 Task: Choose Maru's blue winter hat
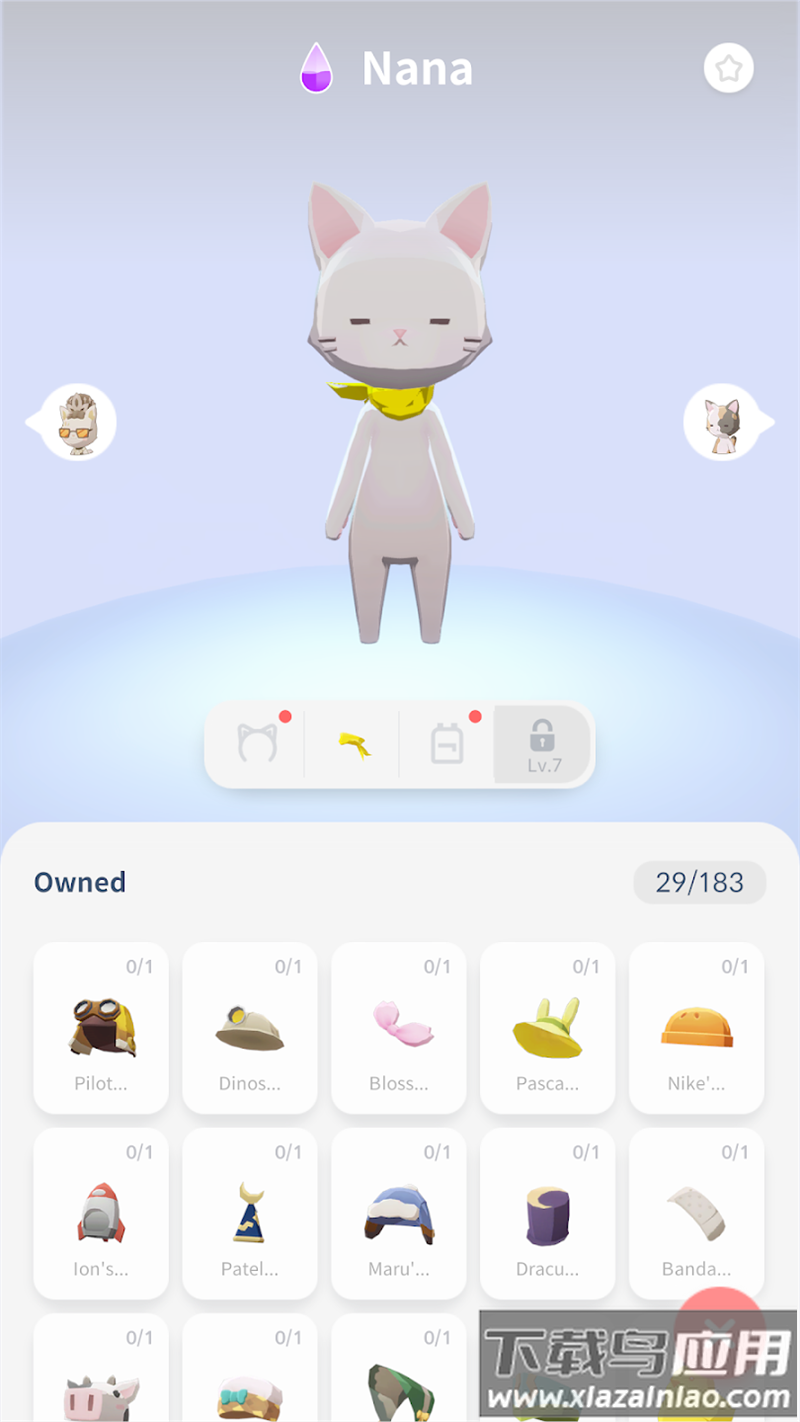(398, 1213)
